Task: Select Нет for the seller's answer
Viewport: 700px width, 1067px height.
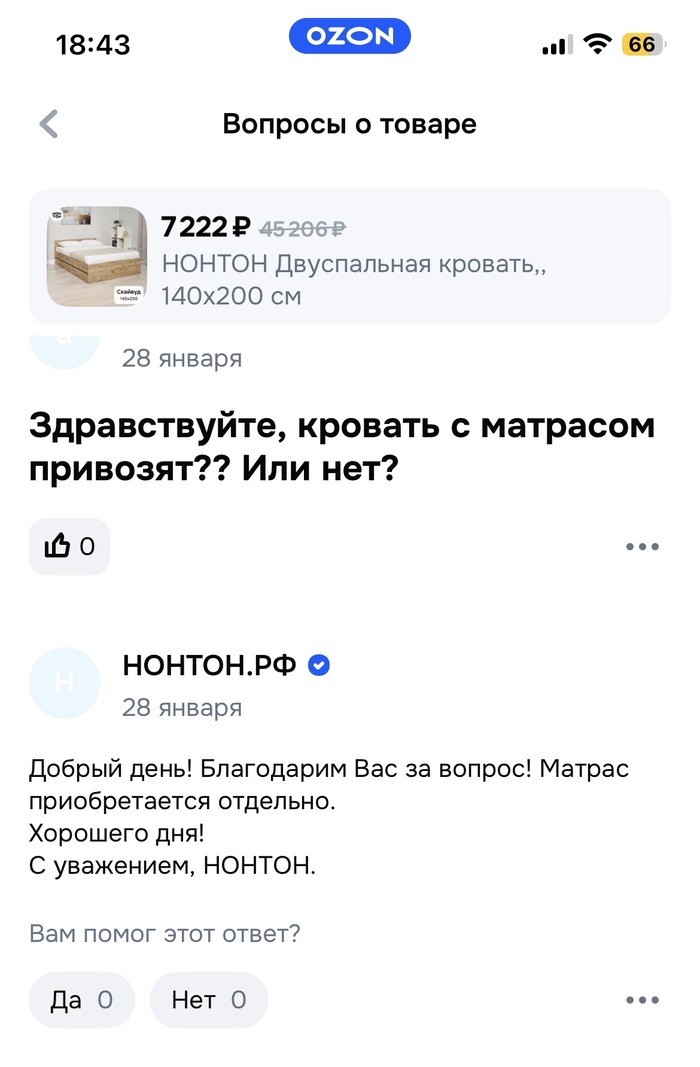Action: coord(208,999)
